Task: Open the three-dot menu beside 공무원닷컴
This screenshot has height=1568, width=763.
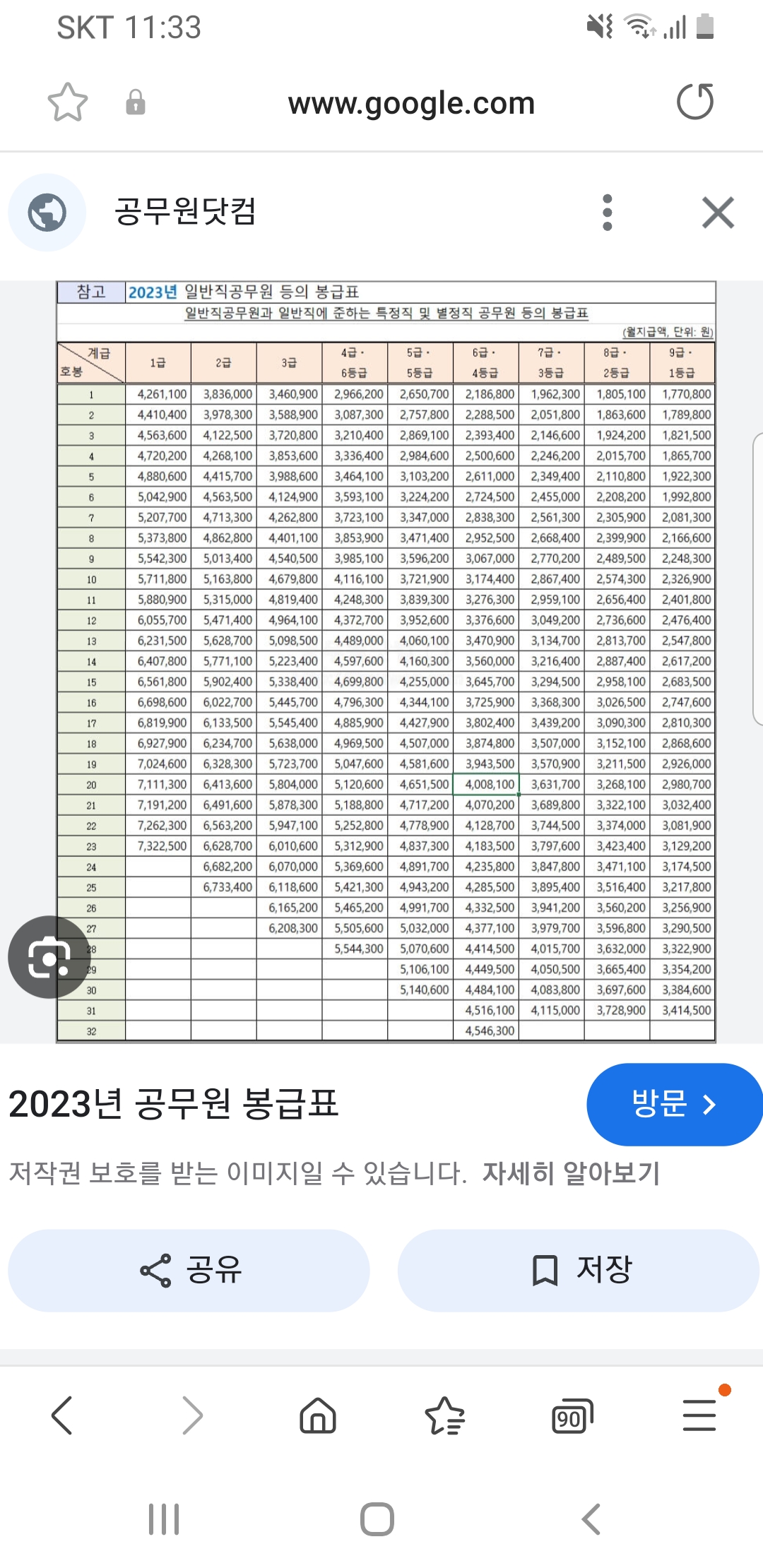Action: tap(608, 213)
